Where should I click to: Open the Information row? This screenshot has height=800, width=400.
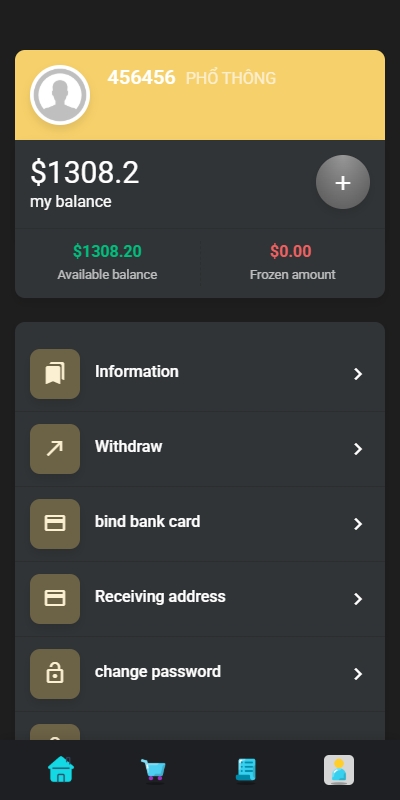coord(200,374)
